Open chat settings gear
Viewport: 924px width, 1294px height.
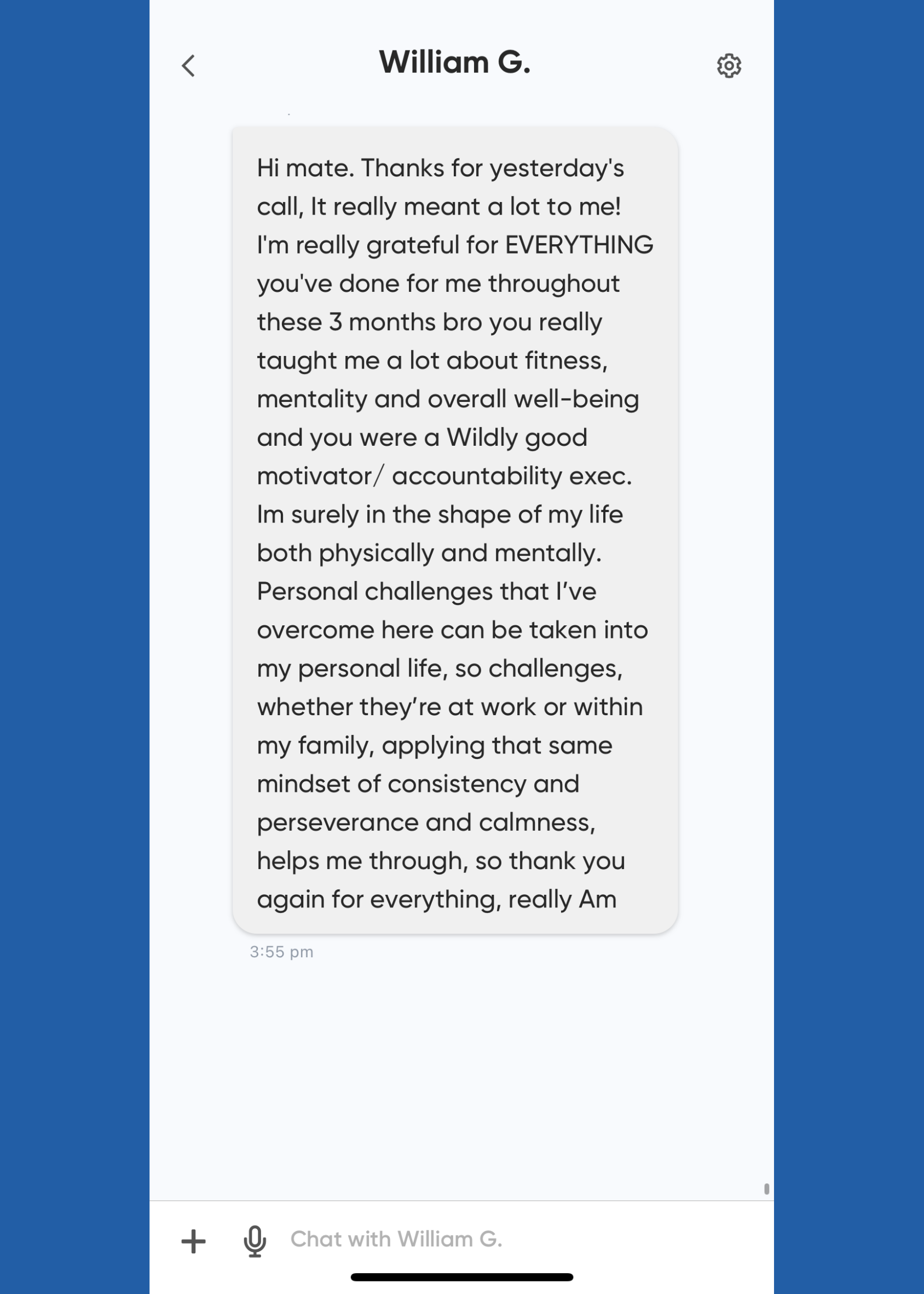(x=728, y=66)
